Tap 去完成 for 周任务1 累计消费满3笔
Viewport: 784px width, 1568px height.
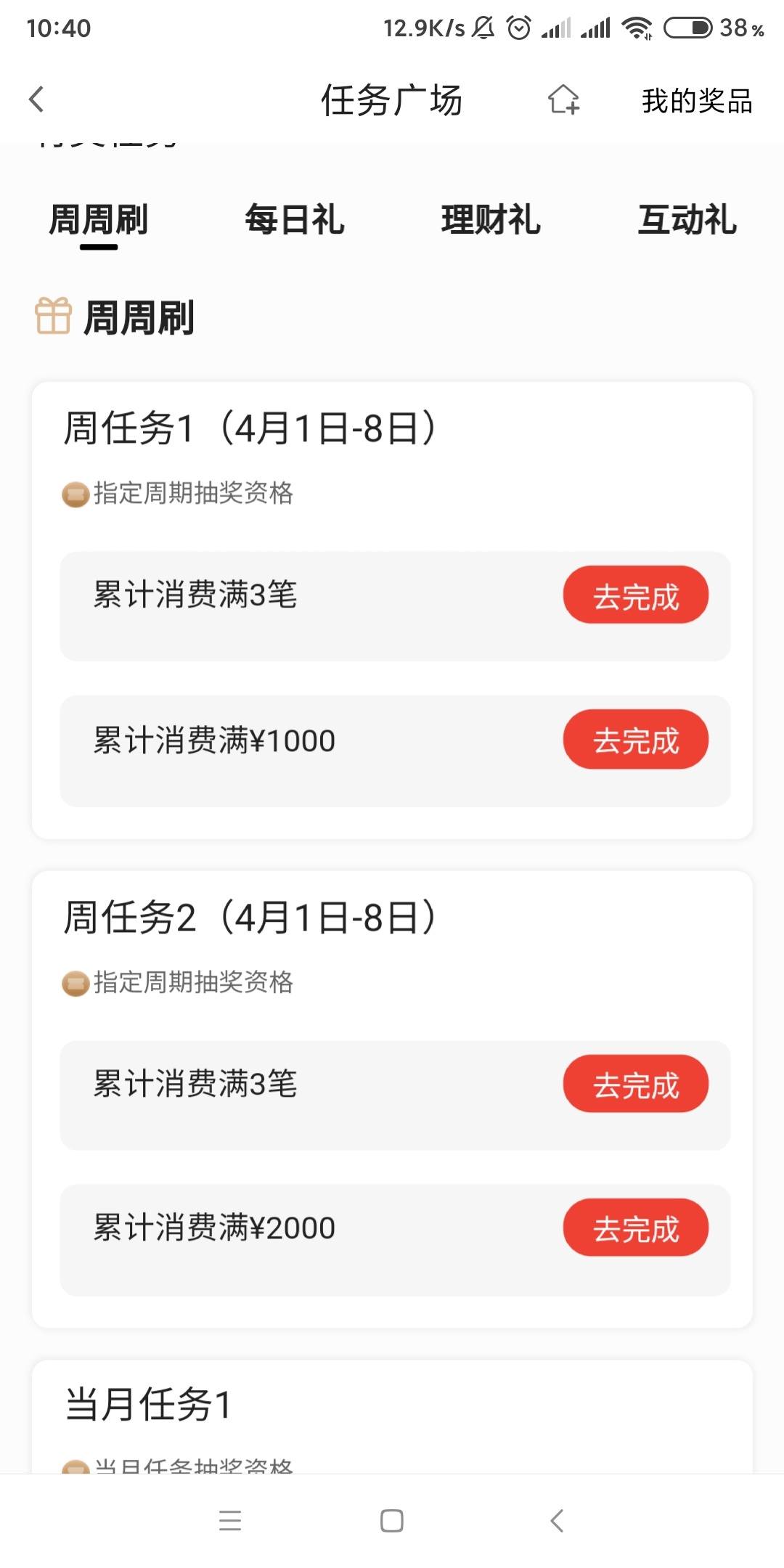(x=636, y=595)
